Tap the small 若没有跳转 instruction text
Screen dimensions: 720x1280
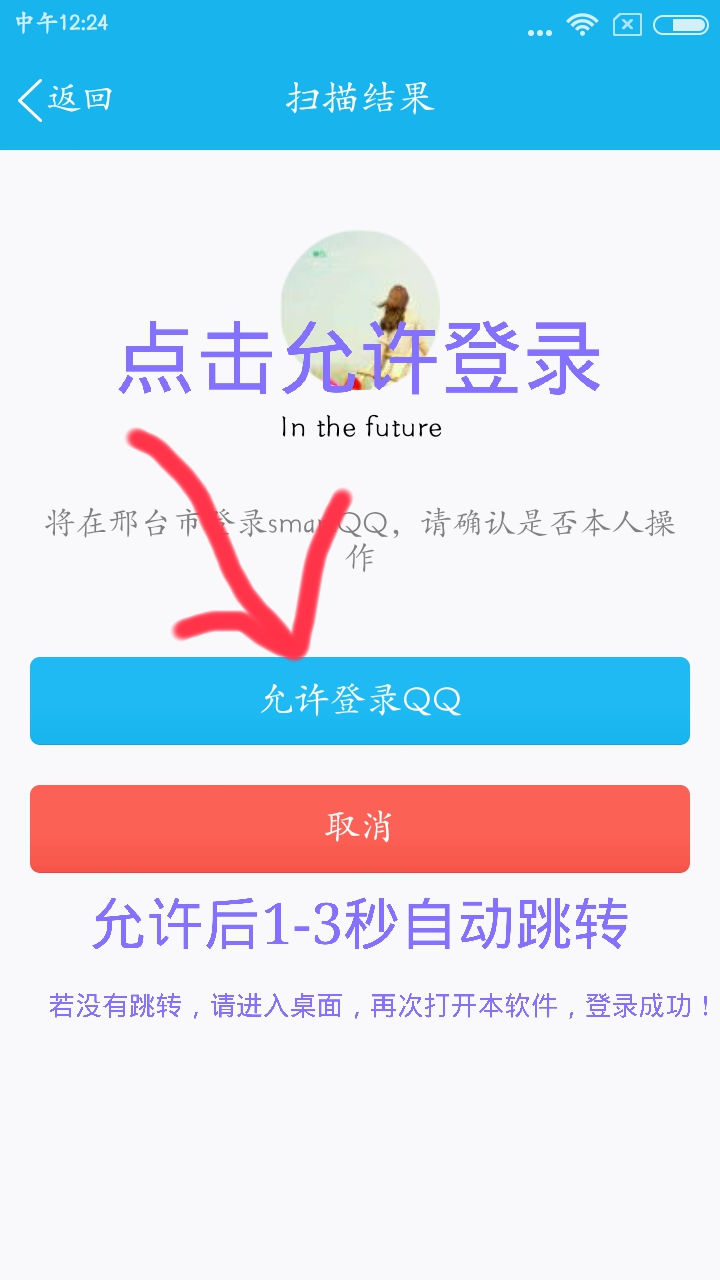pyautogui.click(x=360, y=1005)
